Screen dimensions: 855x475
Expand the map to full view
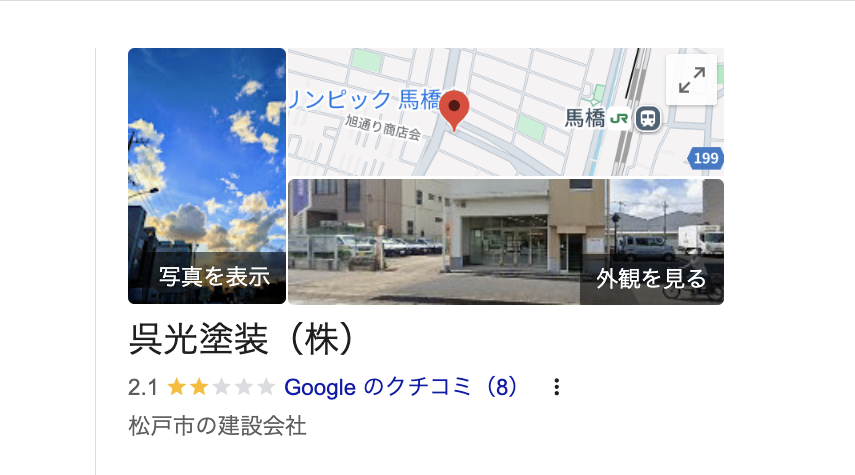[691, 80]
